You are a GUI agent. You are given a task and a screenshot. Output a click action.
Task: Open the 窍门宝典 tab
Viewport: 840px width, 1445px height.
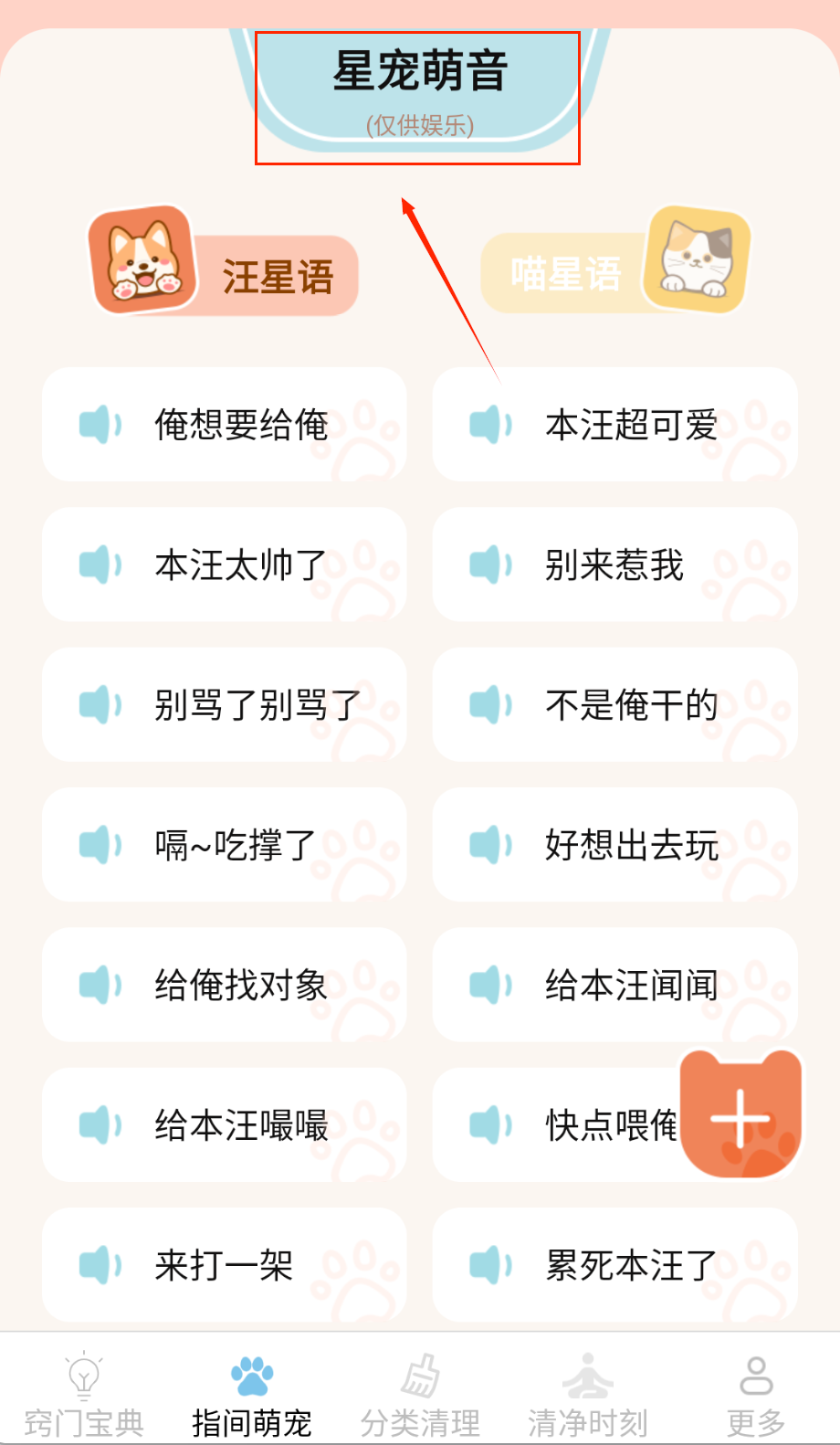point(84,1395)
